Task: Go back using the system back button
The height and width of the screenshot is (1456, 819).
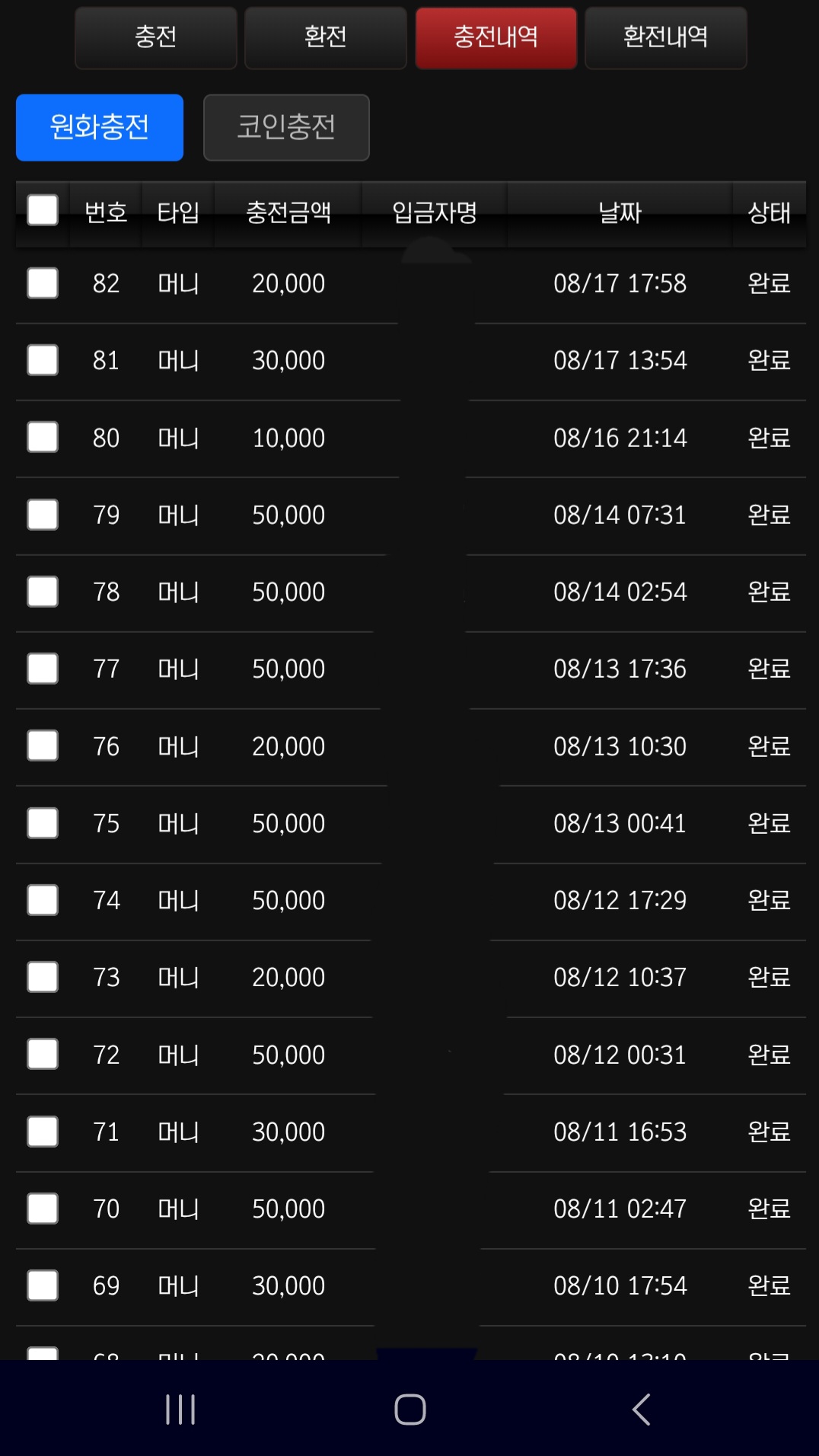Action: (x=641, y=1410)
